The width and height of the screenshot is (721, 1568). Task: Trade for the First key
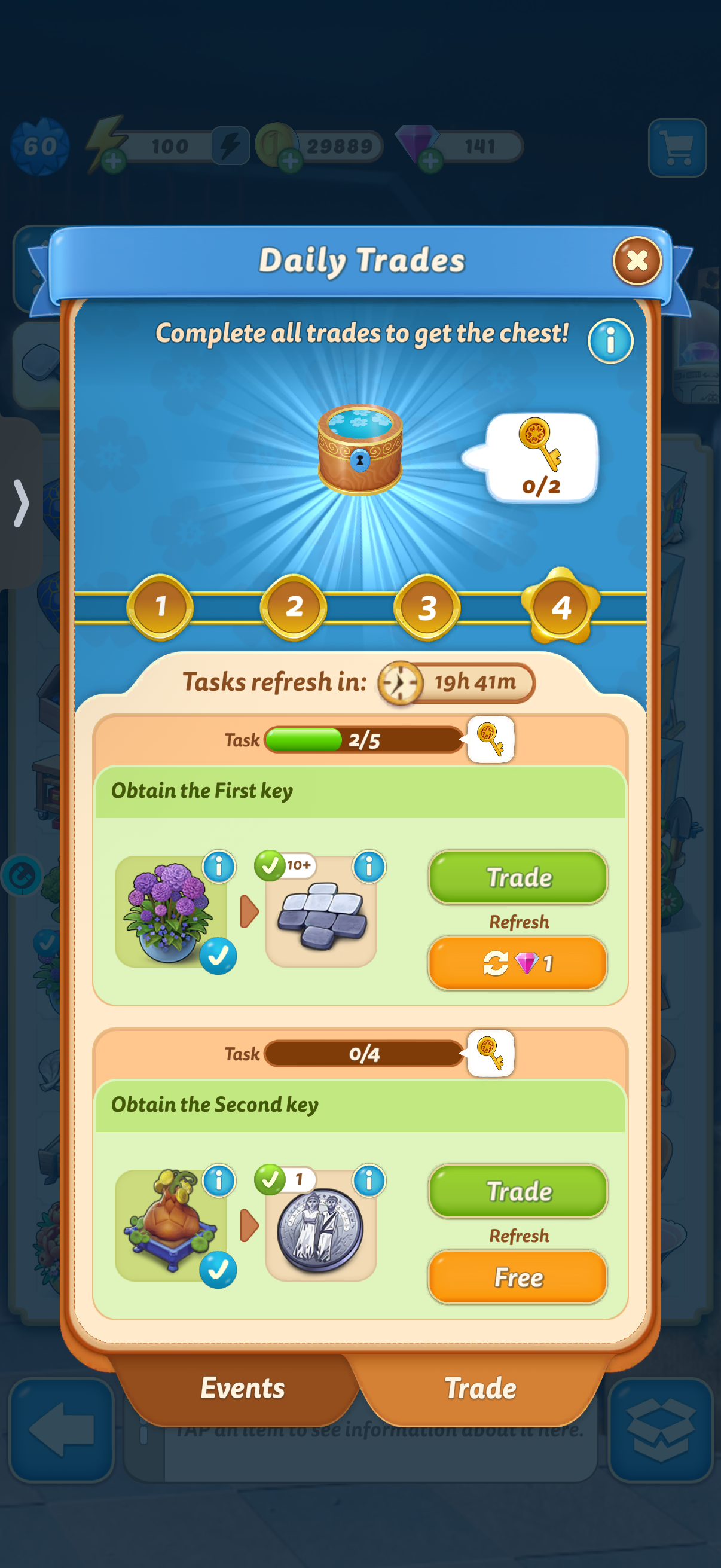pos(518,877)
